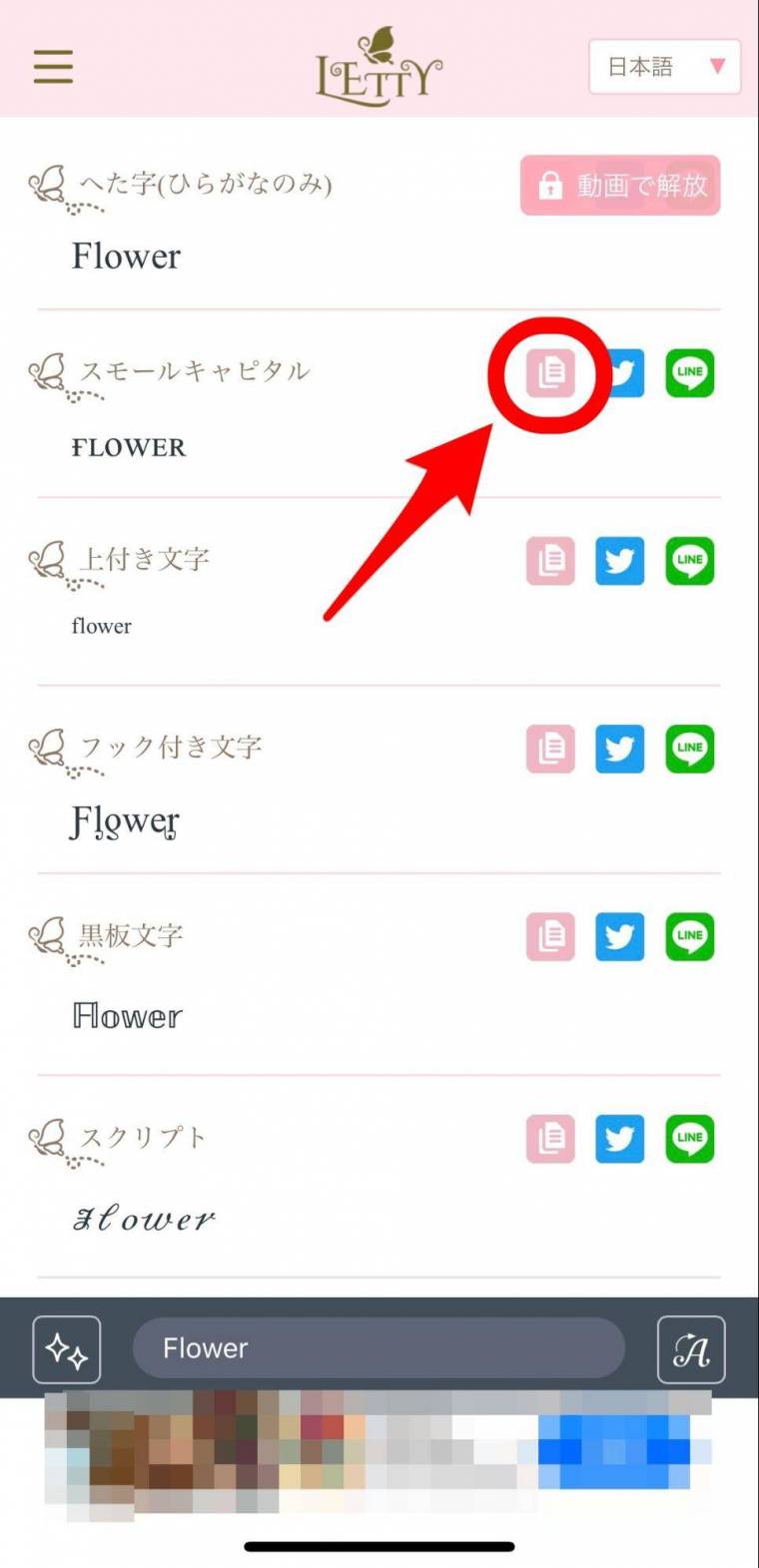The width and height of the screenshot is (759, 1568).
Task: Copy the スクリプト text
Action: coord(550,1139)
